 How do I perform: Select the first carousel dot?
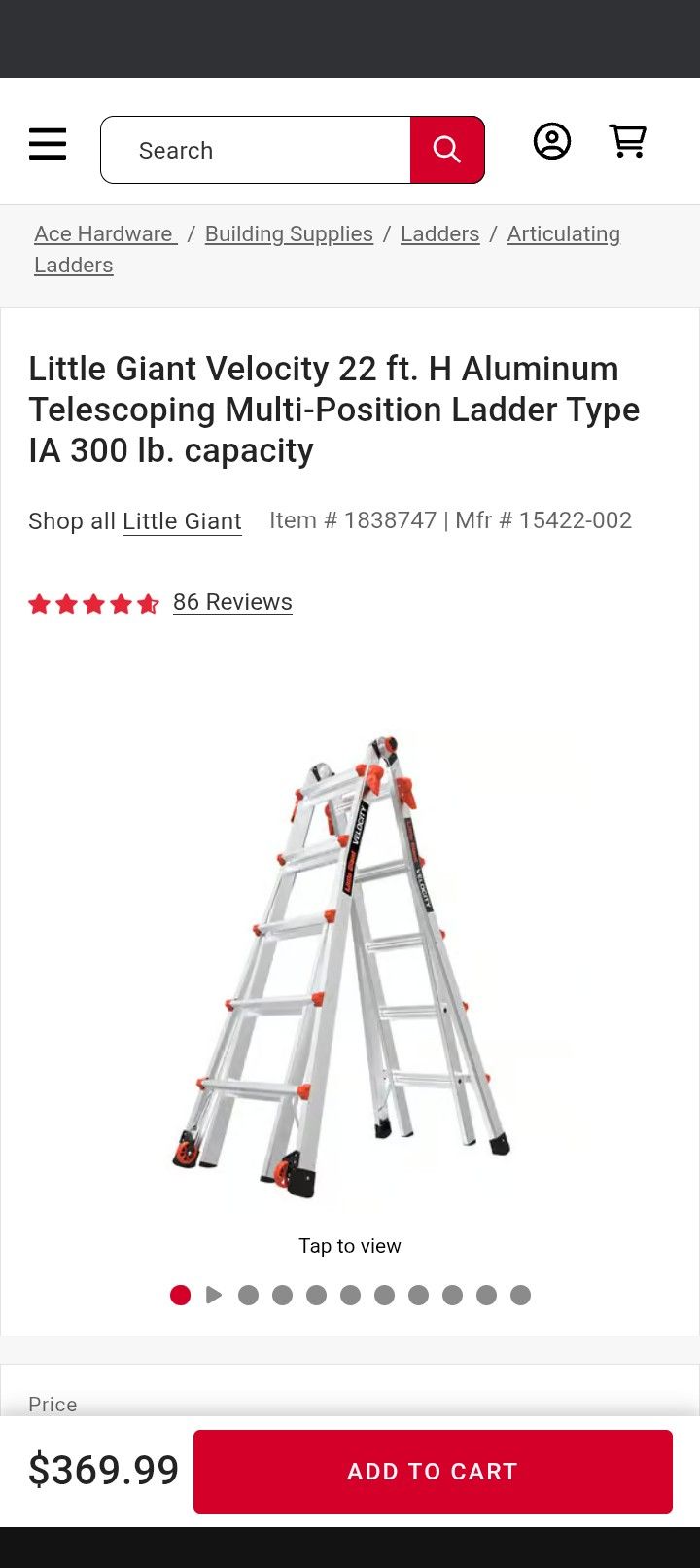point(180,1295)
